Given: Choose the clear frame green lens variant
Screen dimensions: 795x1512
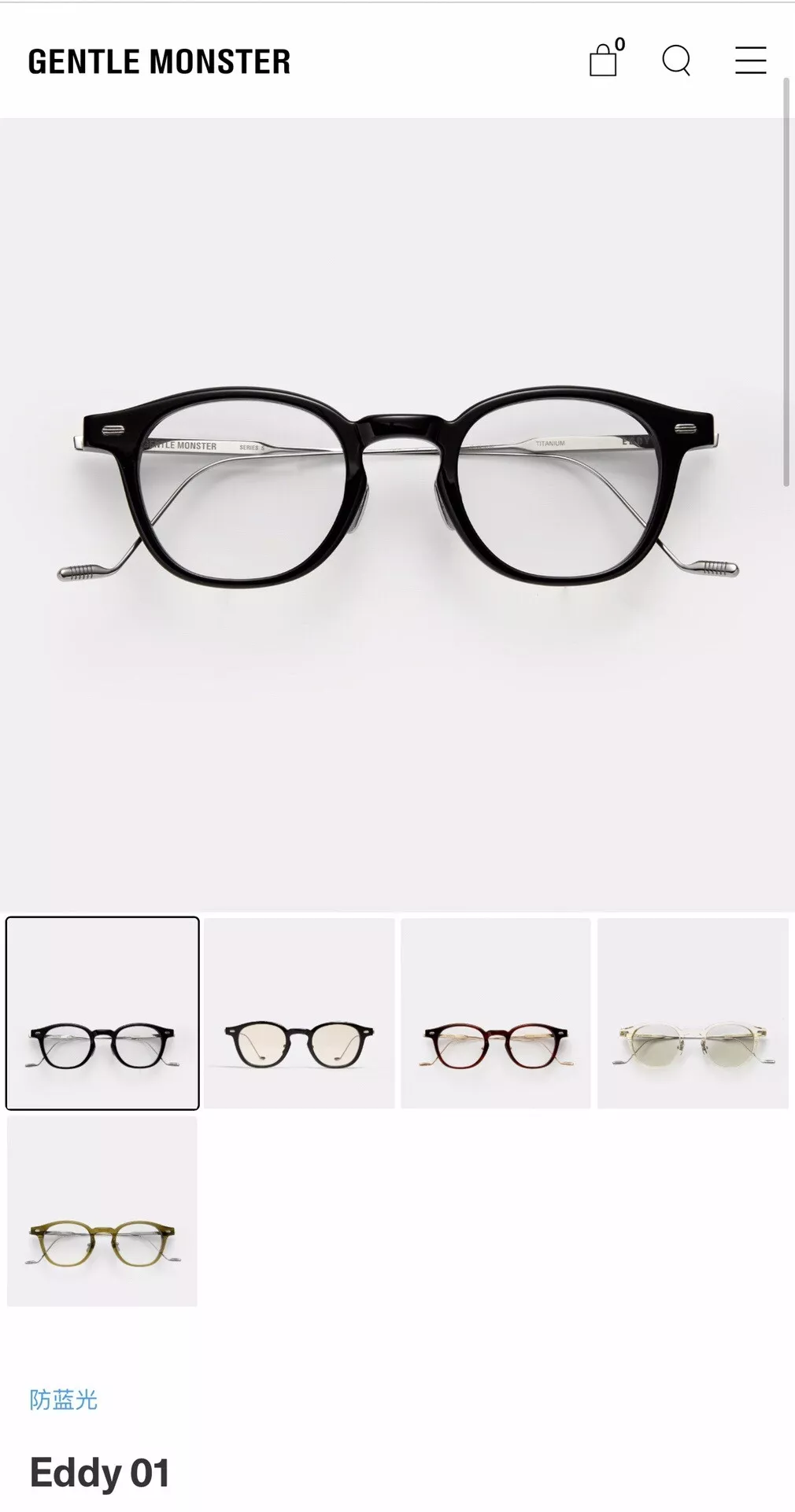Looking at the screenshot, I should [693, 1013].
